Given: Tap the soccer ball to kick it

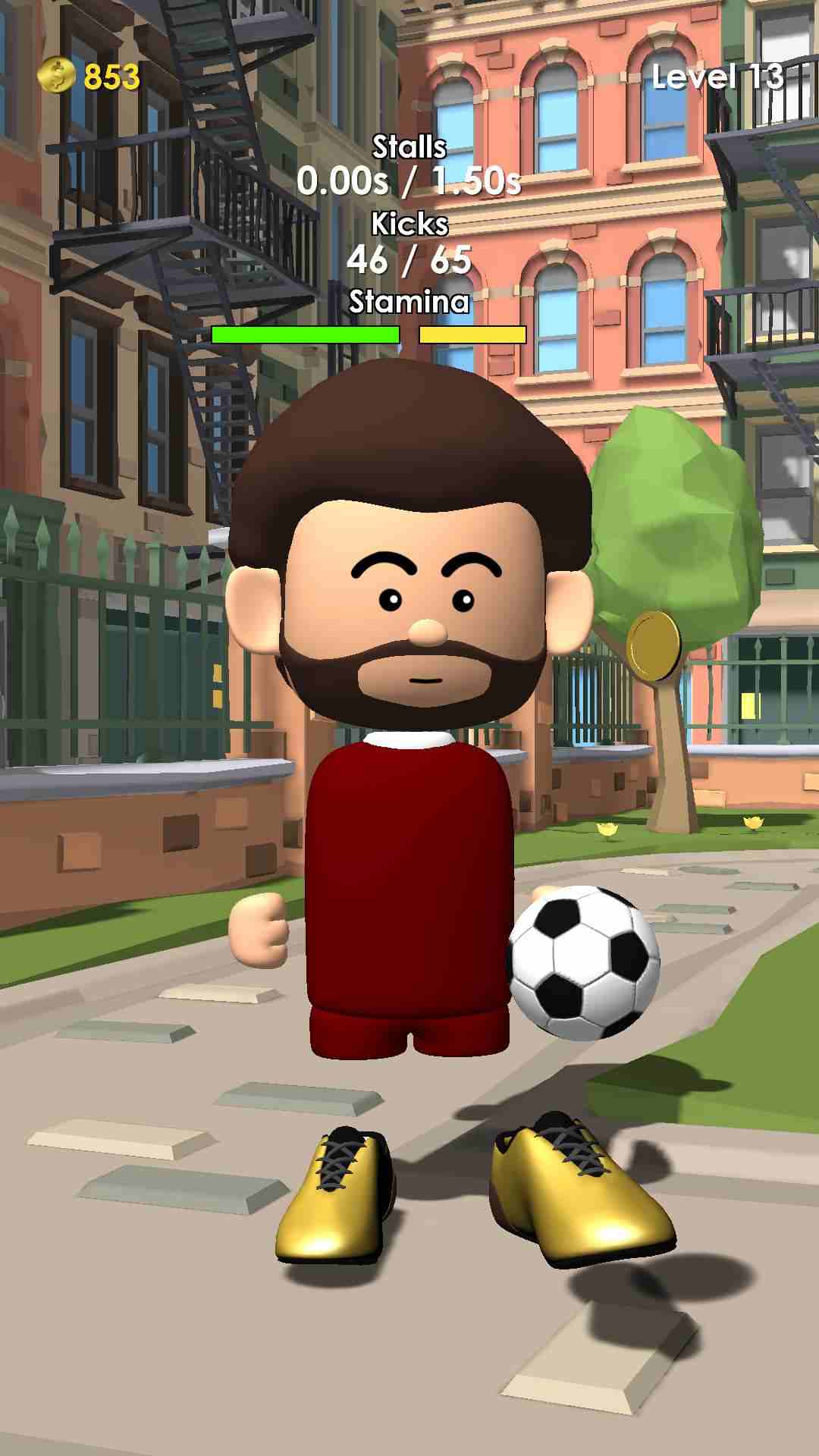Looking at the screenshot, I should coord(583,964).
